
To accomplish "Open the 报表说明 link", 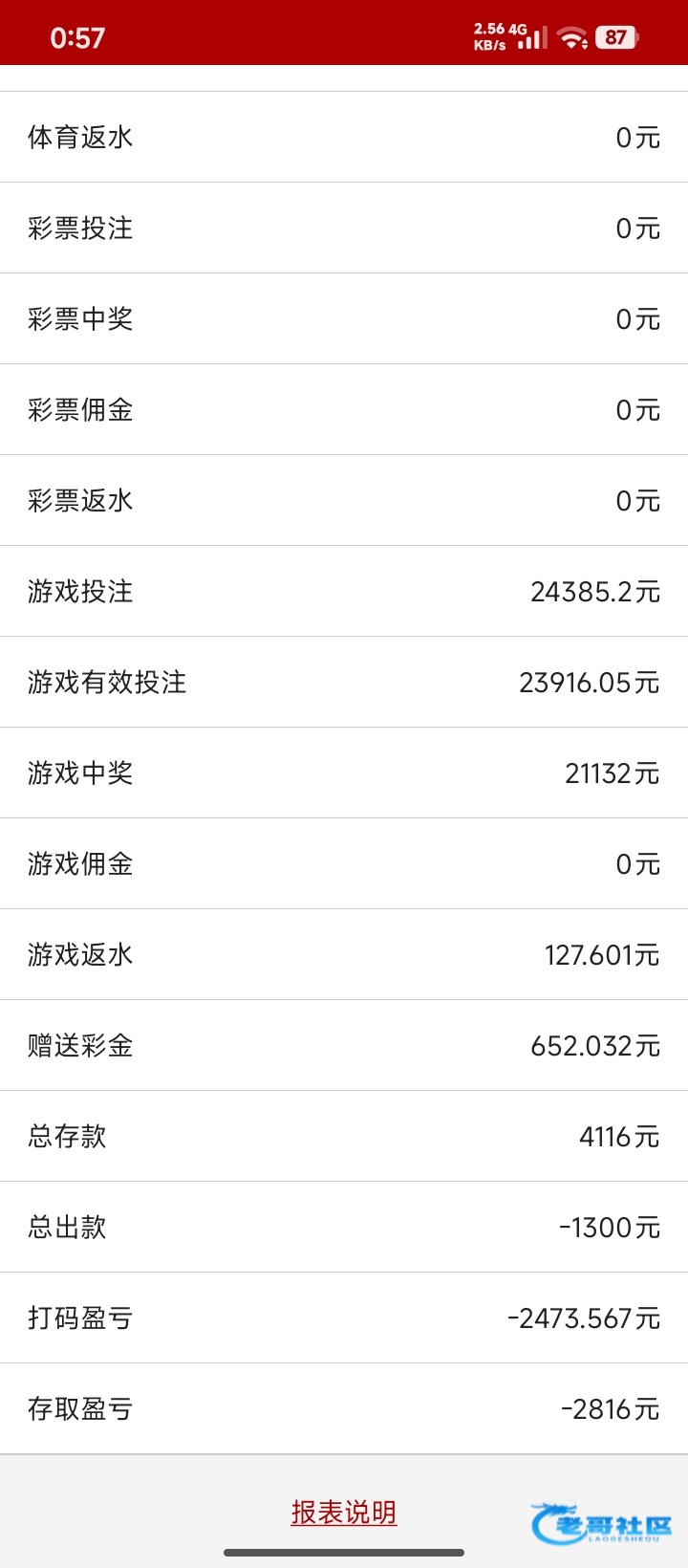I will [x=344, y=1513].
